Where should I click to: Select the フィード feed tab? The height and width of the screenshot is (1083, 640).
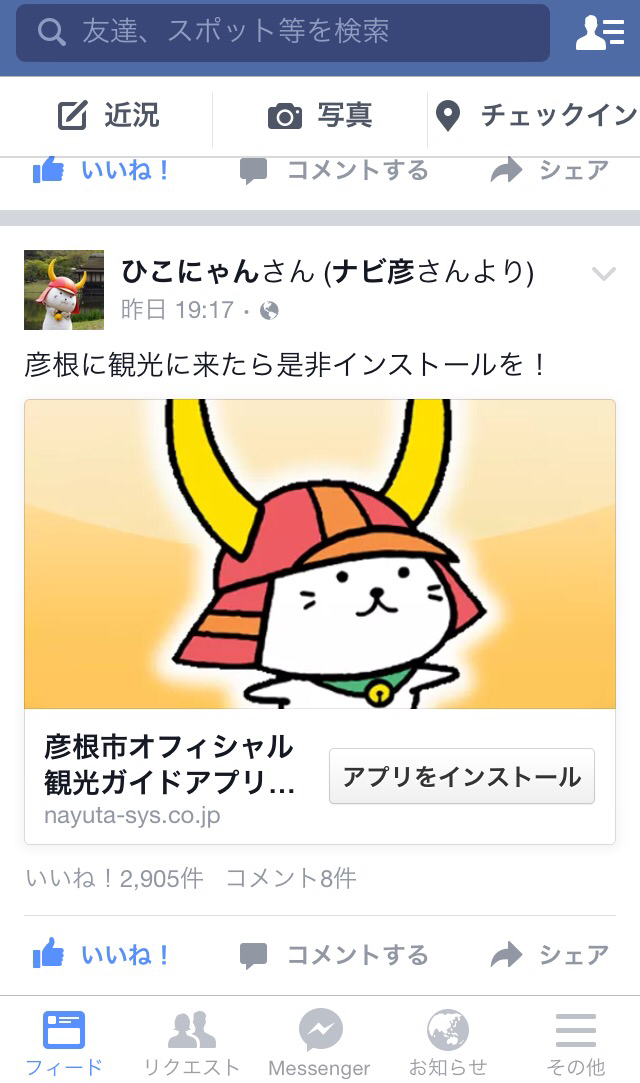(x=64, y=1044)
